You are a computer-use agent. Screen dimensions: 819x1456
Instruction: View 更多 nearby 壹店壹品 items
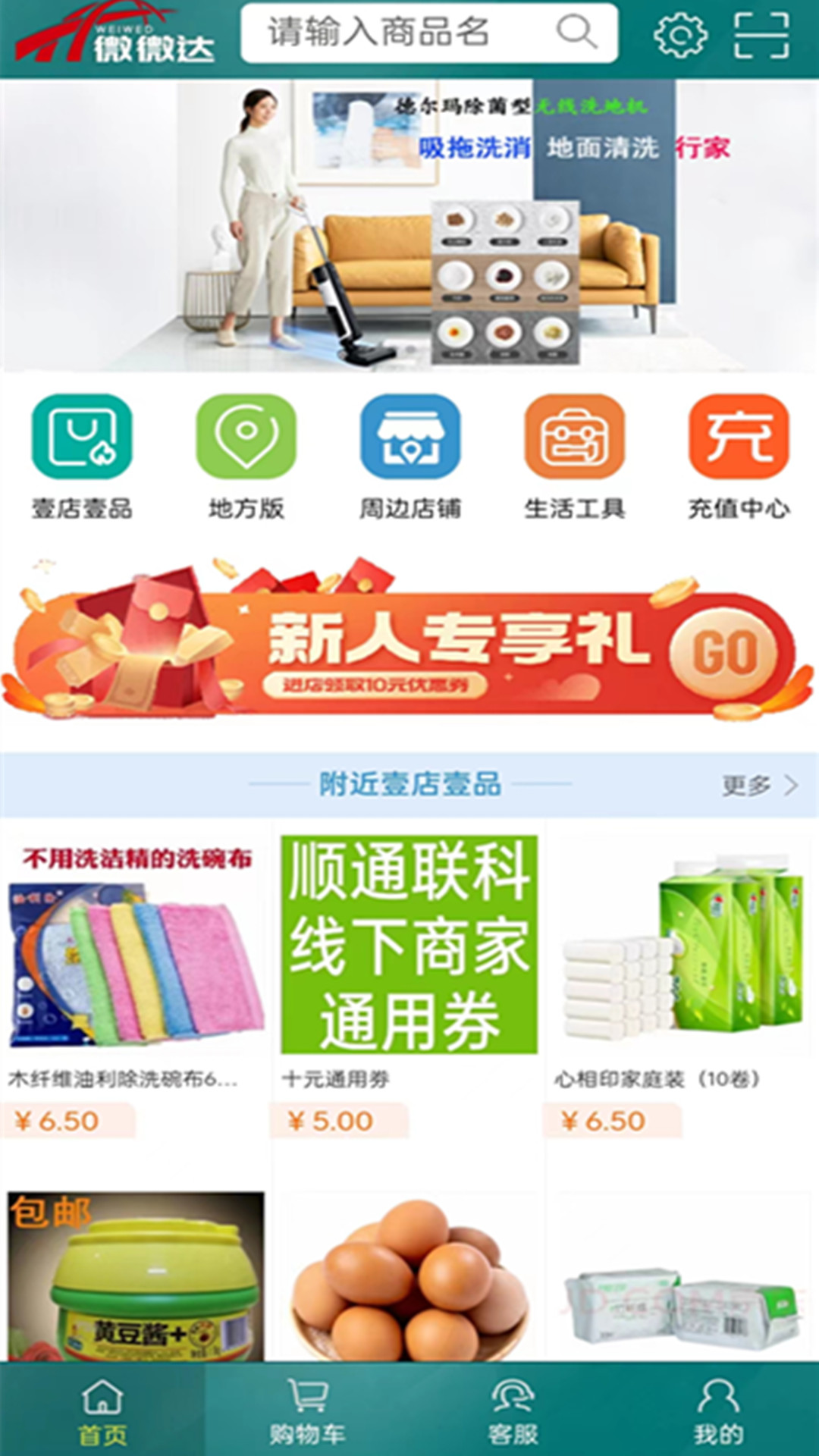[758, 785]
